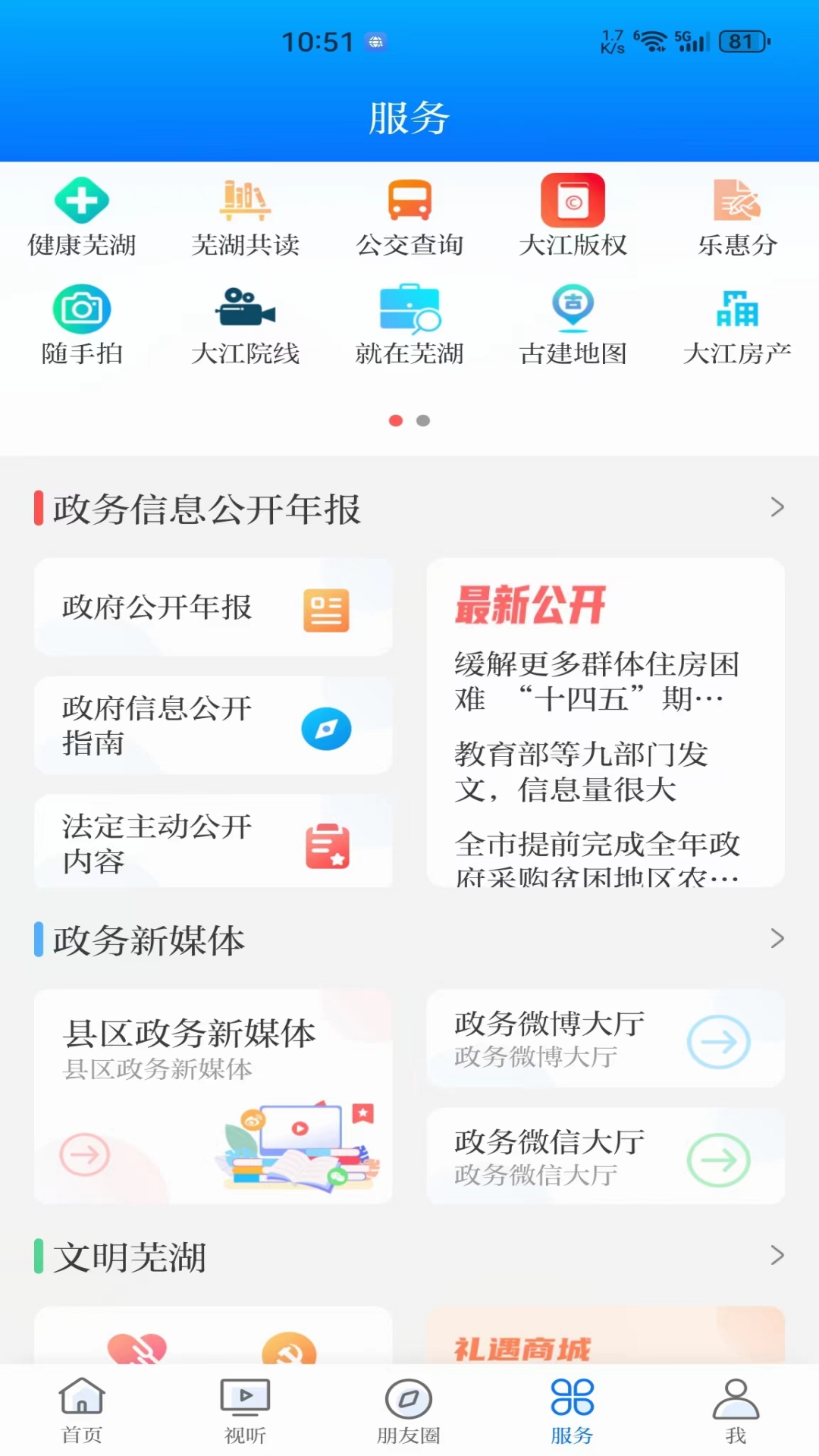This screenshot has width=819, height=1456.
Task: Open the 政府公开年报 card
Action: tap(212, 607)
